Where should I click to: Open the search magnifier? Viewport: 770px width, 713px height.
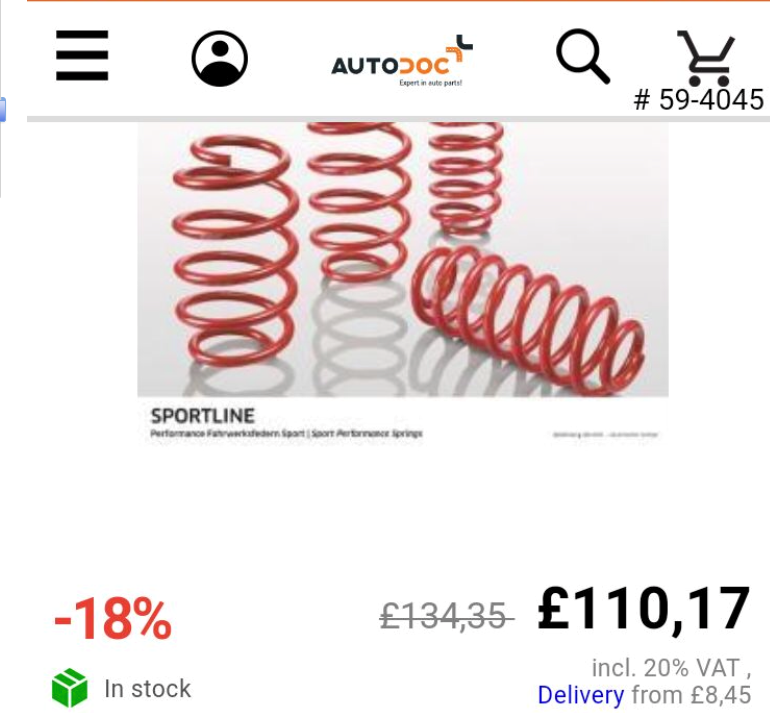click(582, 56)
